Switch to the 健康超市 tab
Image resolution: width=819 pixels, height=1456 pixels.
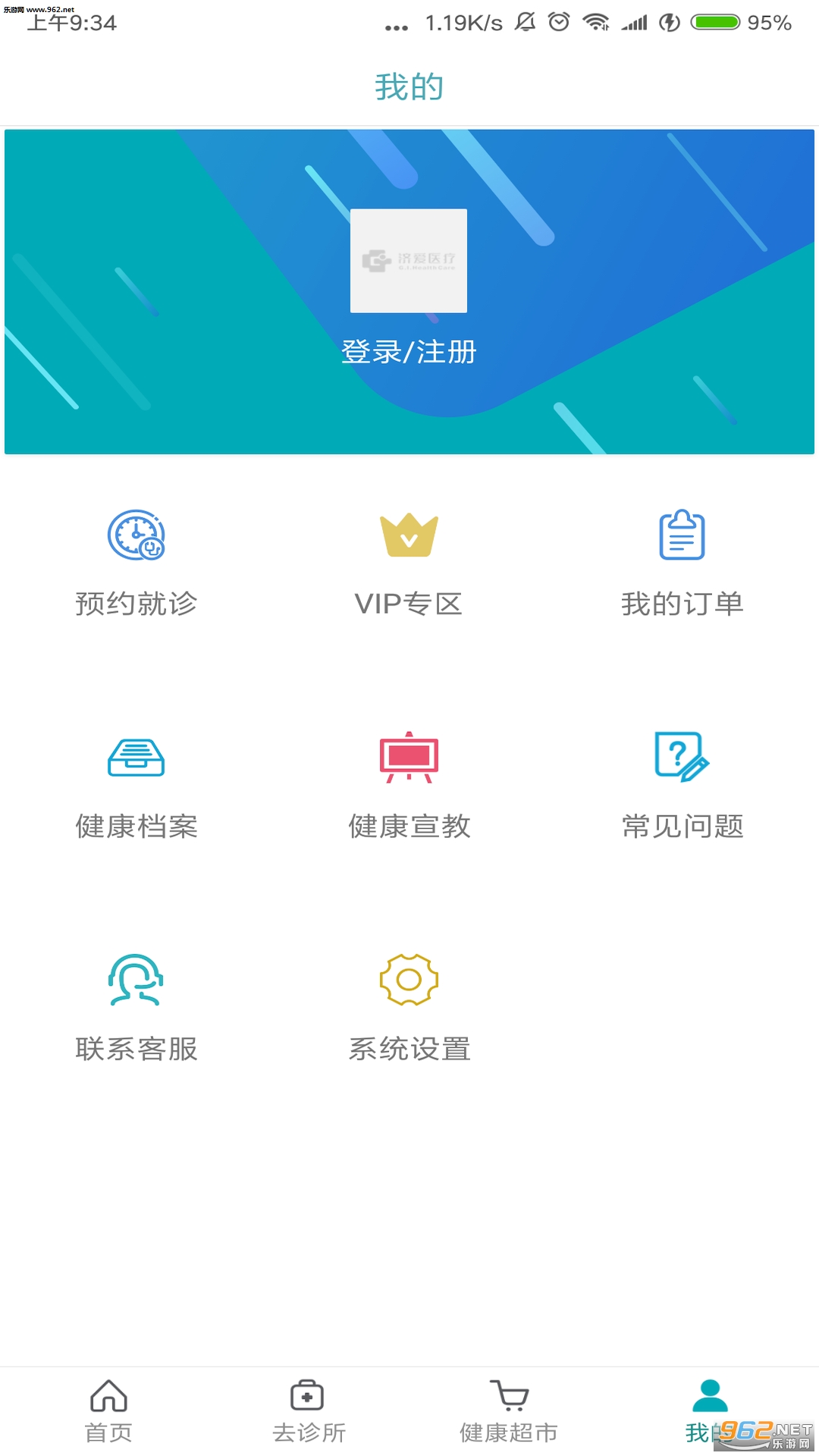point(509,1411)
